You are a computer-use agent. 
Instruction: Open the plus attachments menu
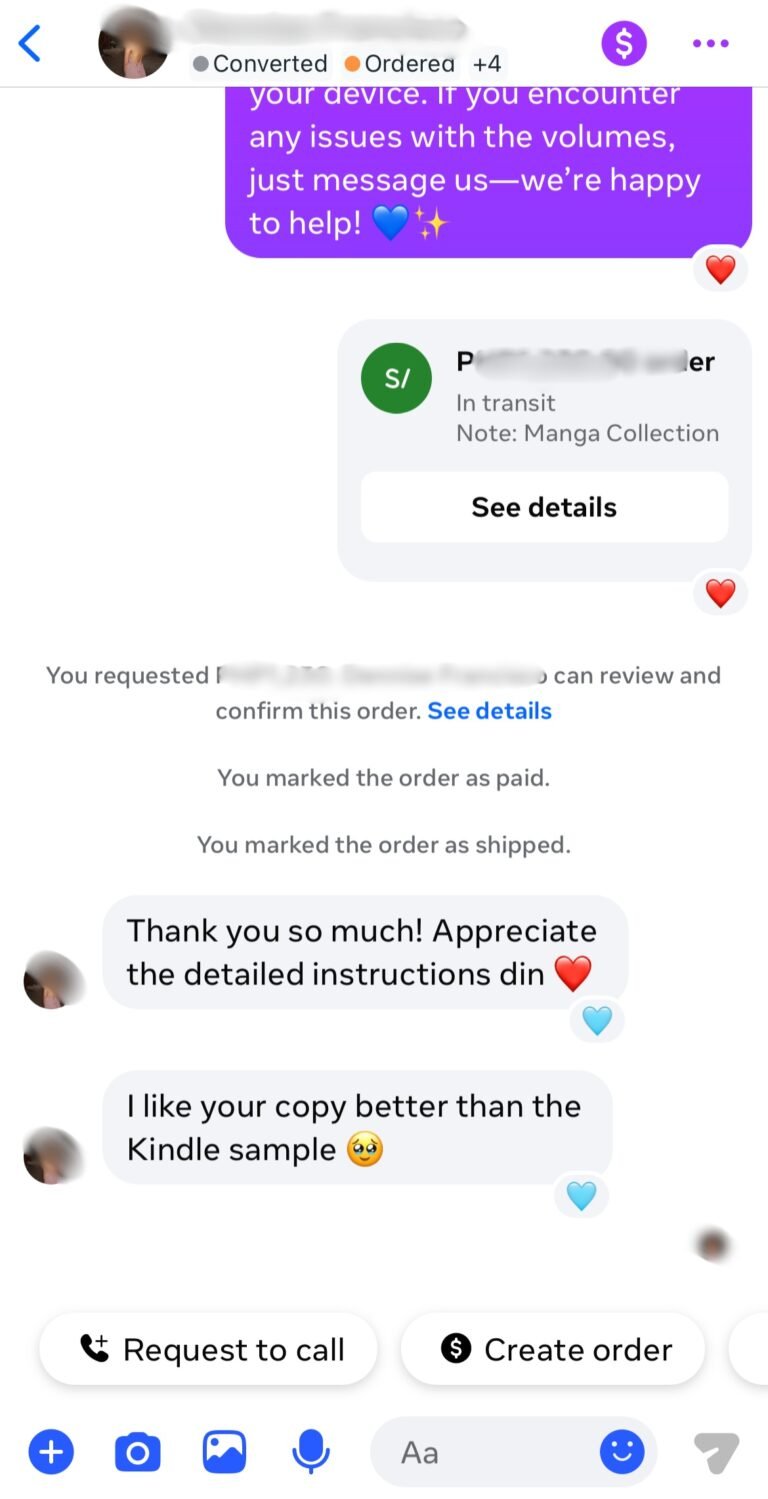click(x=51, y=1452)
